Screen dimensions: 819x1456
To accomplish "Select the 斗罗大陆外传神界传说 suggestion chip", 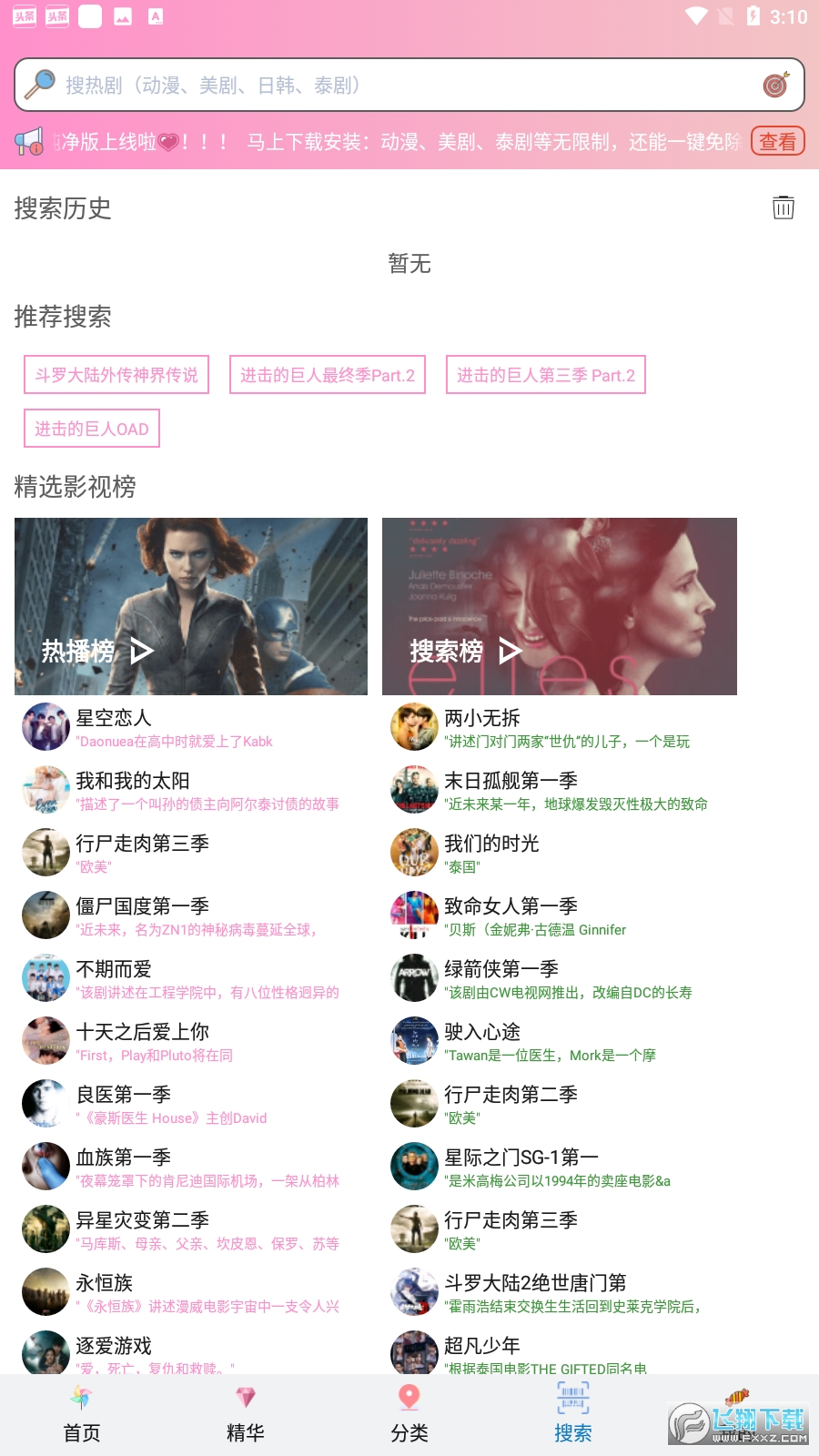I will tap(116, 375).
